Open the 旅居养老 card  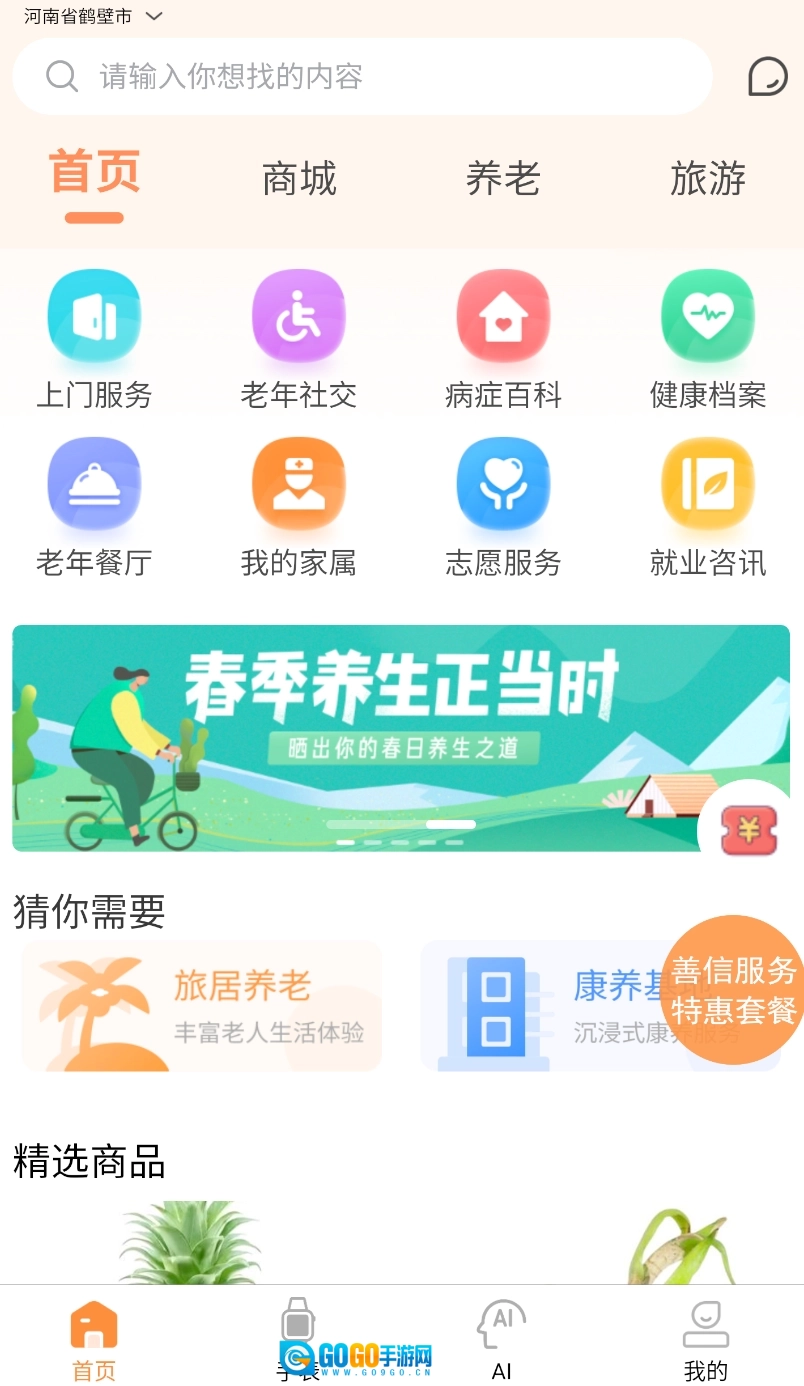tap(202, 1005)
